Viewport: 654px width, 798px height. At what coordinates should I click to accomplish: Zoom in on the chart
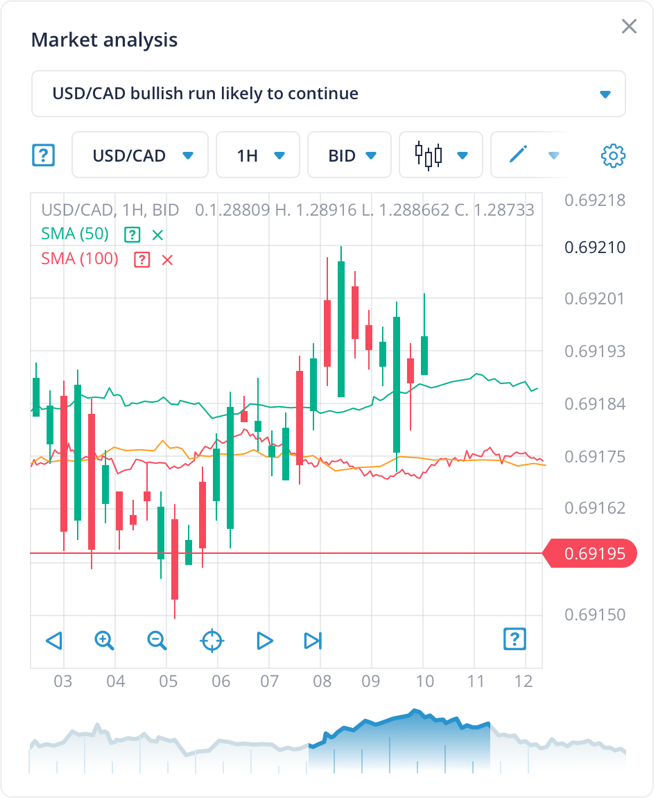tap(104, 640)
